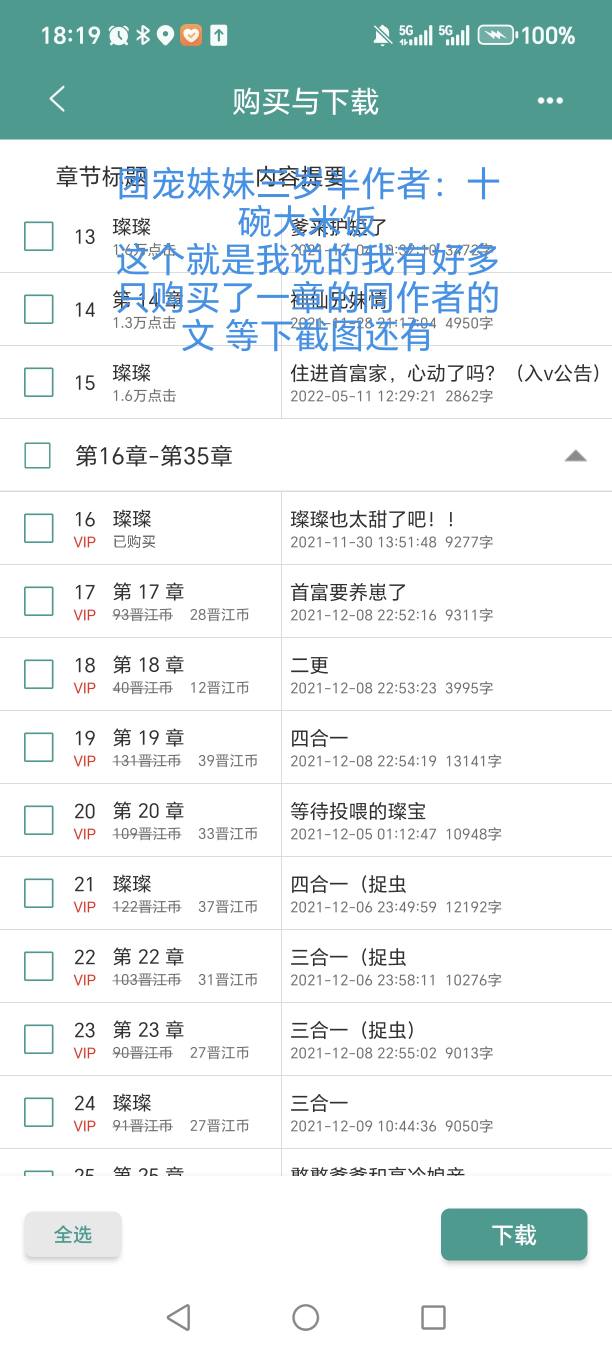Tap the system home button

pyautogui.click(x=306, y=1318)
